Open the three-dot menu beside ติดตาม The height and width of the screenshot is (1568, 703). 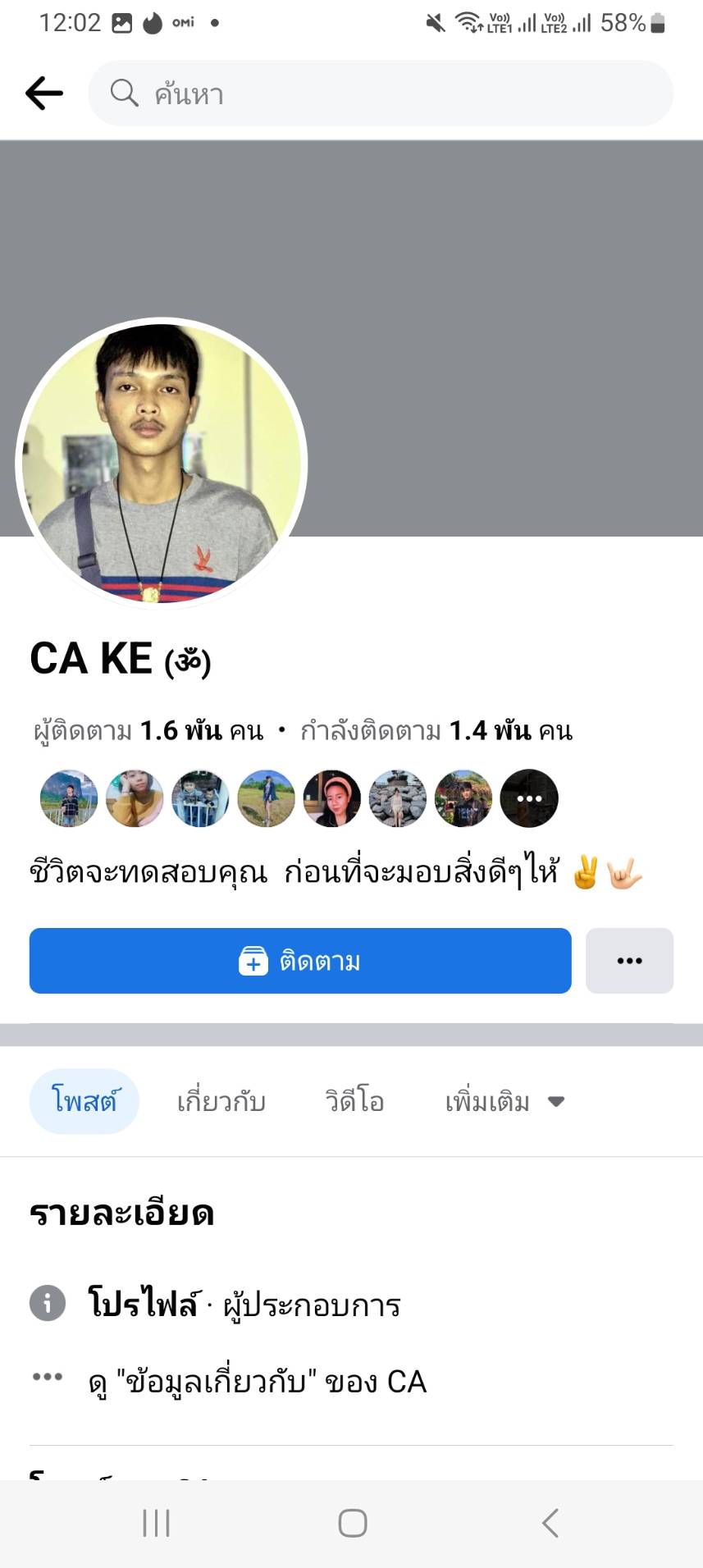[629, 961]
